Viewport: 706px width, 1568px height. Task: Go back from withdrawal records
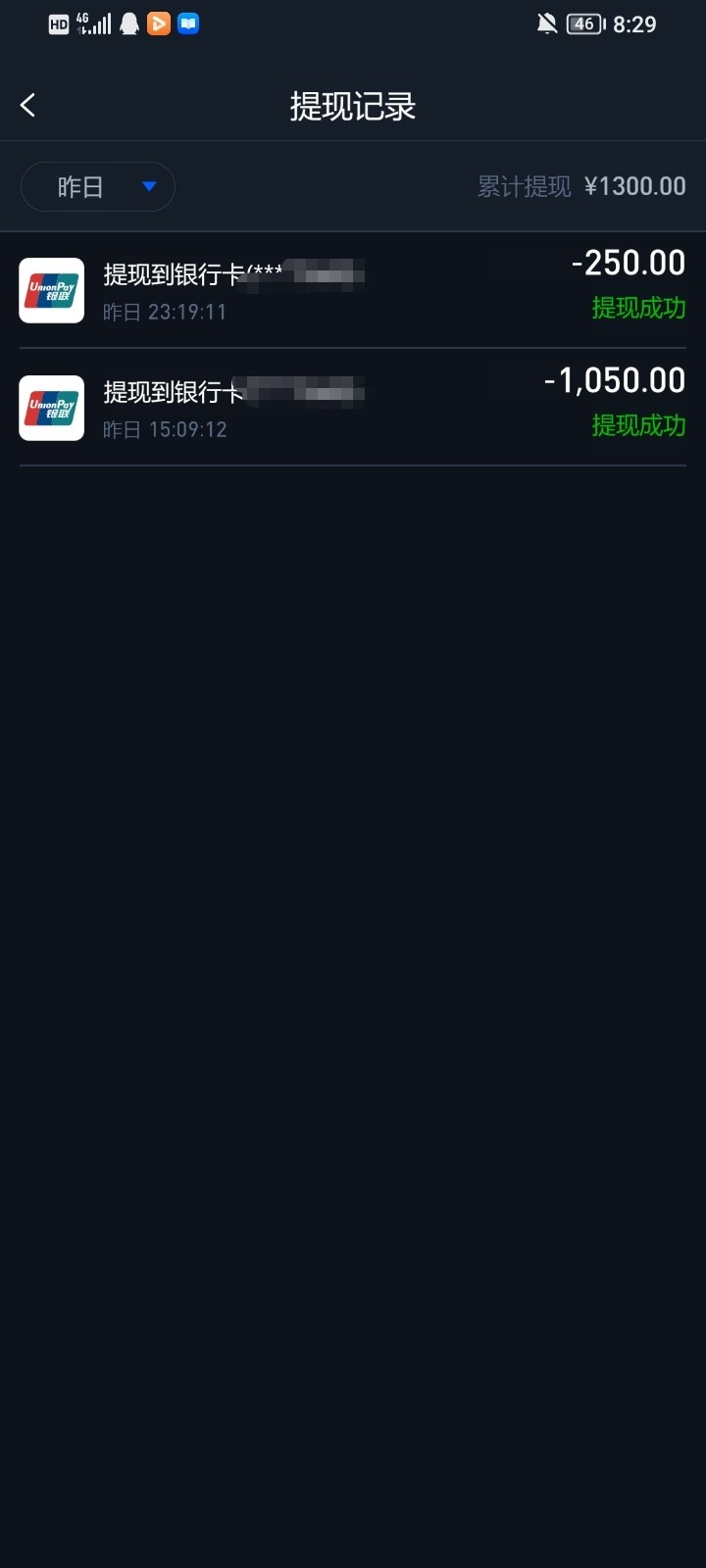pos(28,106)
